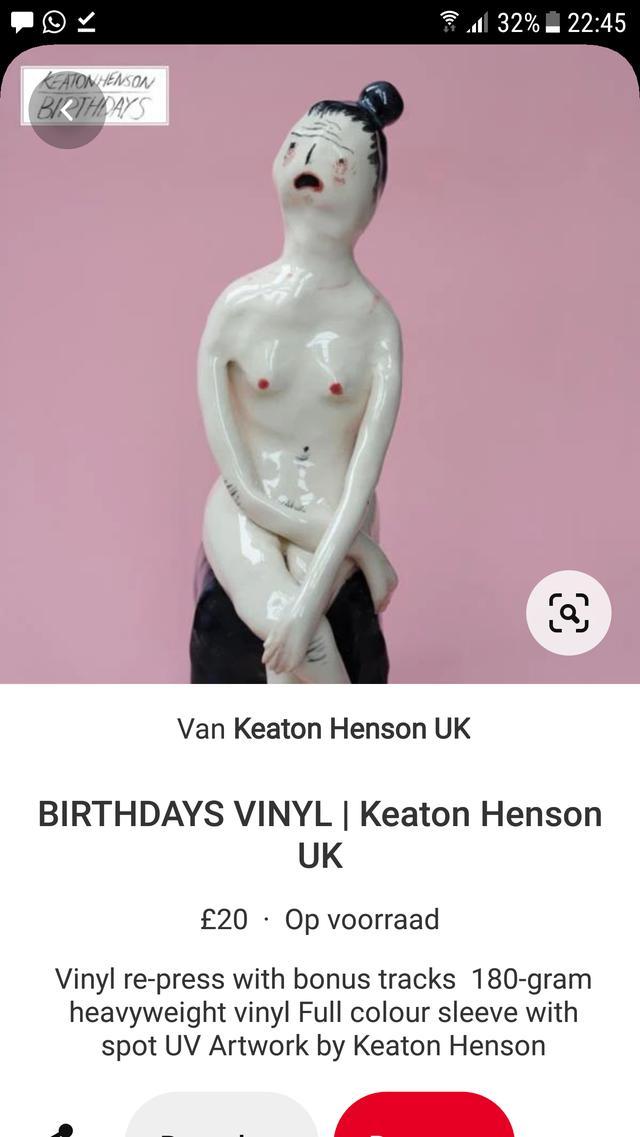
Task: Open the Keaton Henson UK source link
Action: 351,728
